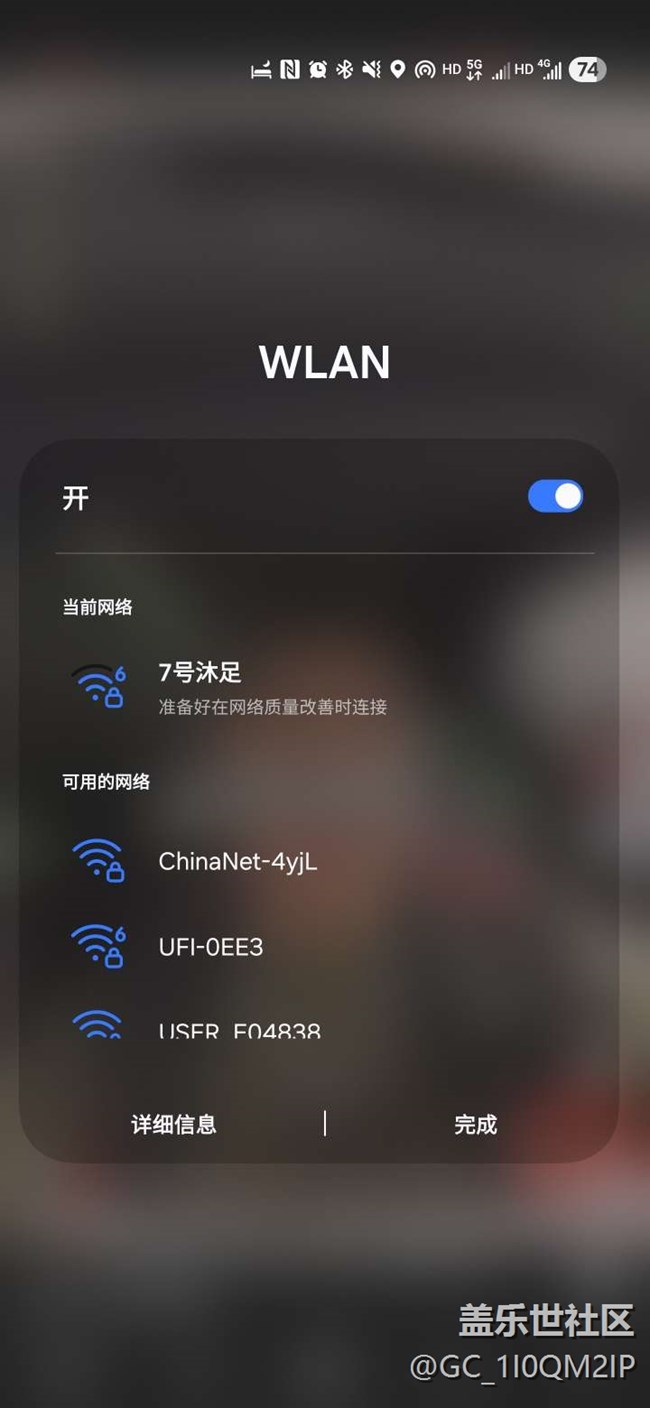Select the current network 7号沐足

tap(272, 688)
